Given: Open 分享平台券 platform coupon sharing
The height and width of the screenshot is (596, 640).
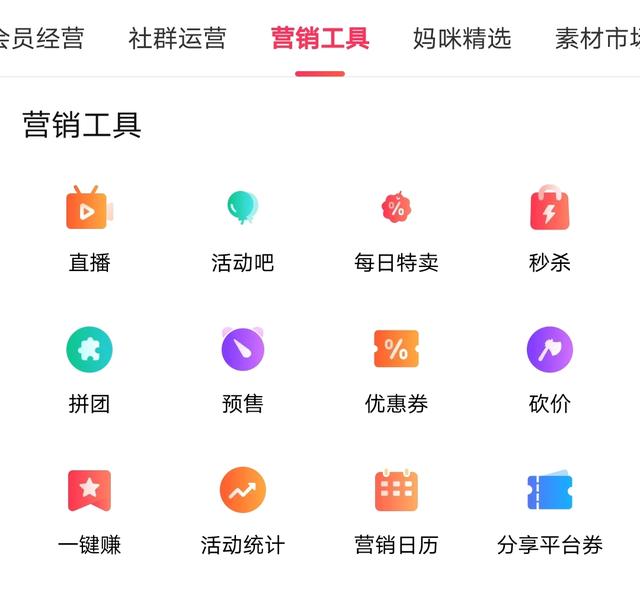Looking at the screenshot, I should tap(549, 508).
